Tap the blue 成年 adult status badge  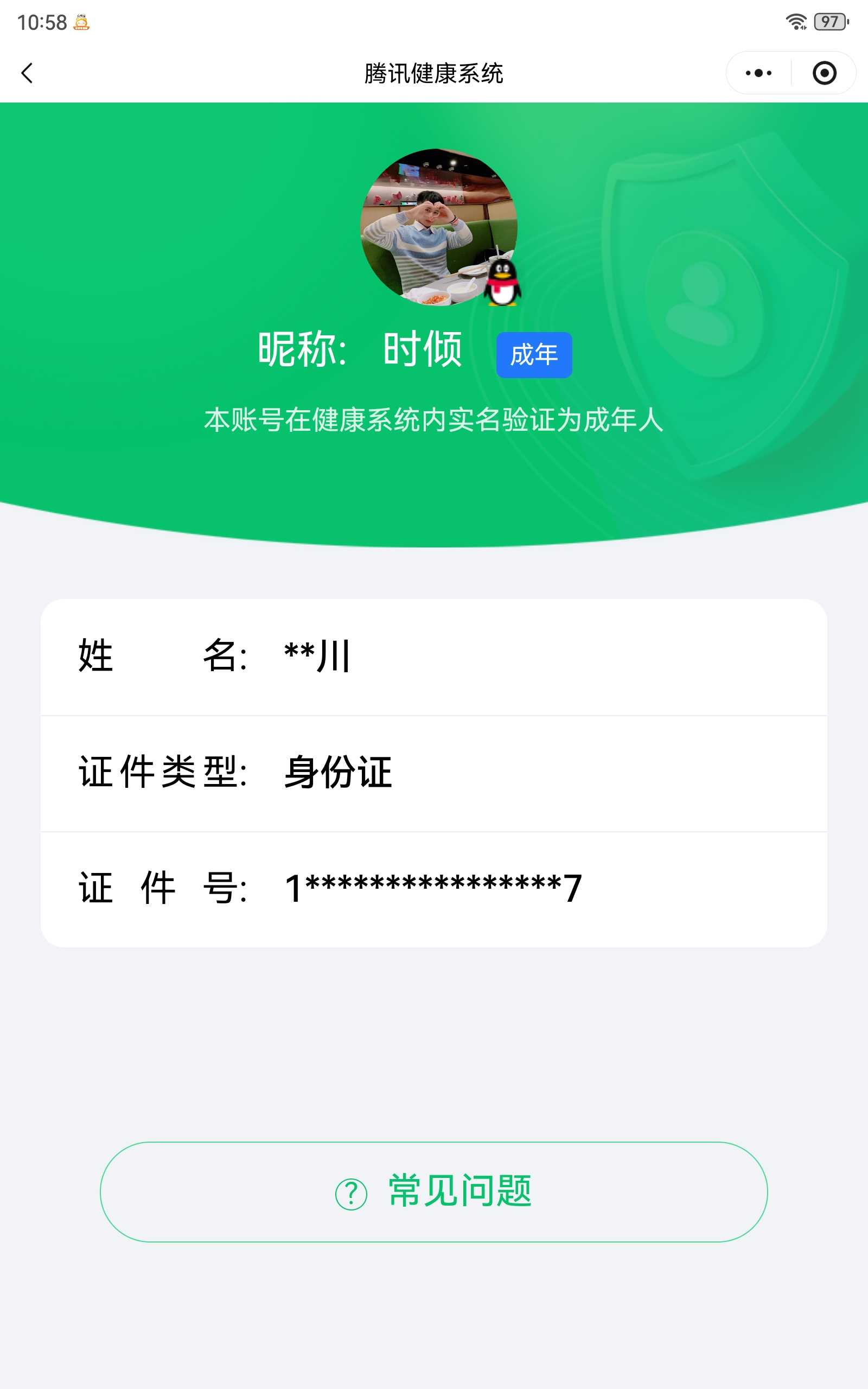(533, 355)
